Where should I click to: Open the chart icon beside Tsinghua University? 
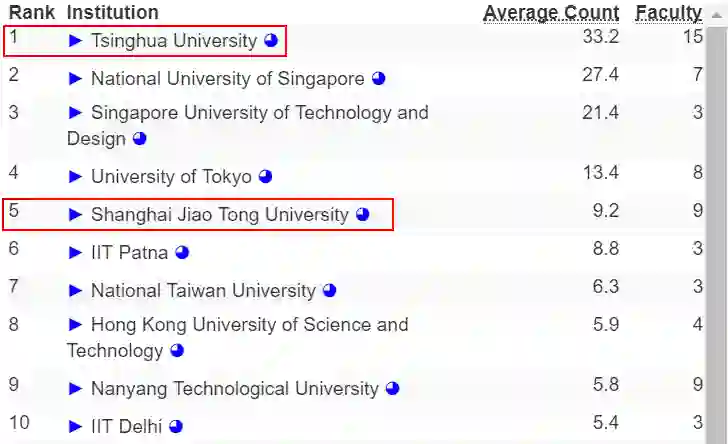270,41
